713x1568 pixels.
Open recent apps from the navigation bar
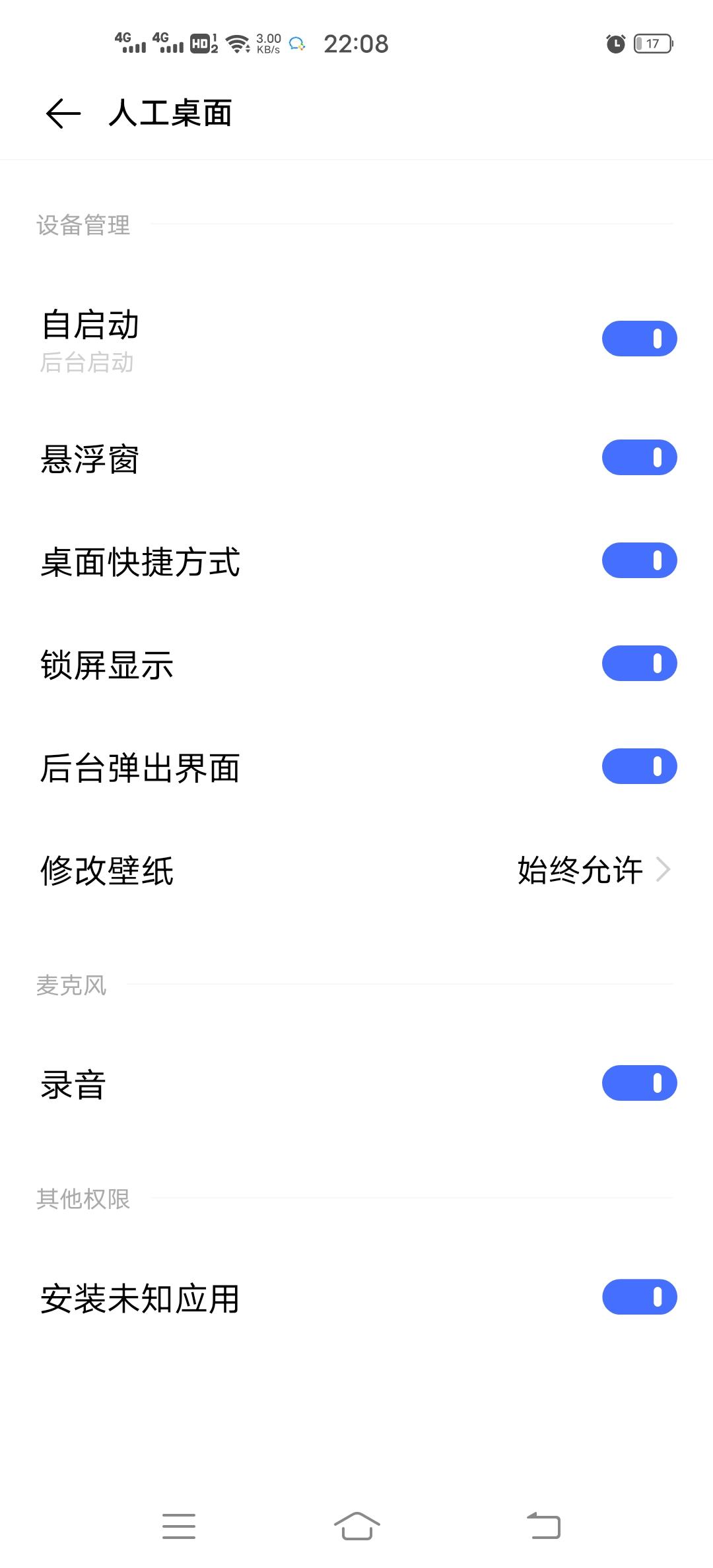point(178,1525)
